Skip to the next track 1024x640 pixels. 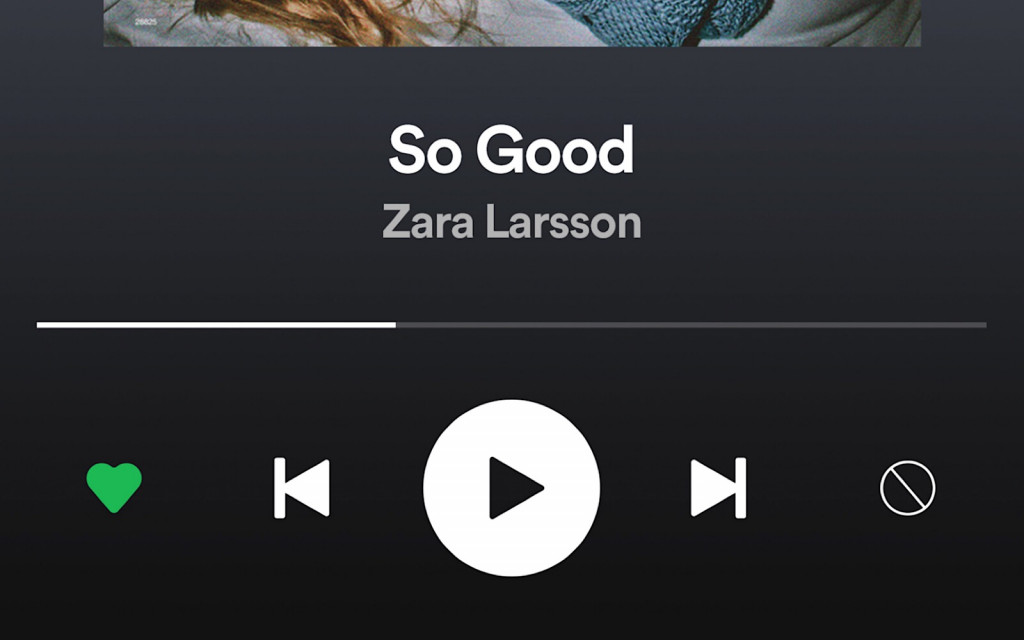718,488
